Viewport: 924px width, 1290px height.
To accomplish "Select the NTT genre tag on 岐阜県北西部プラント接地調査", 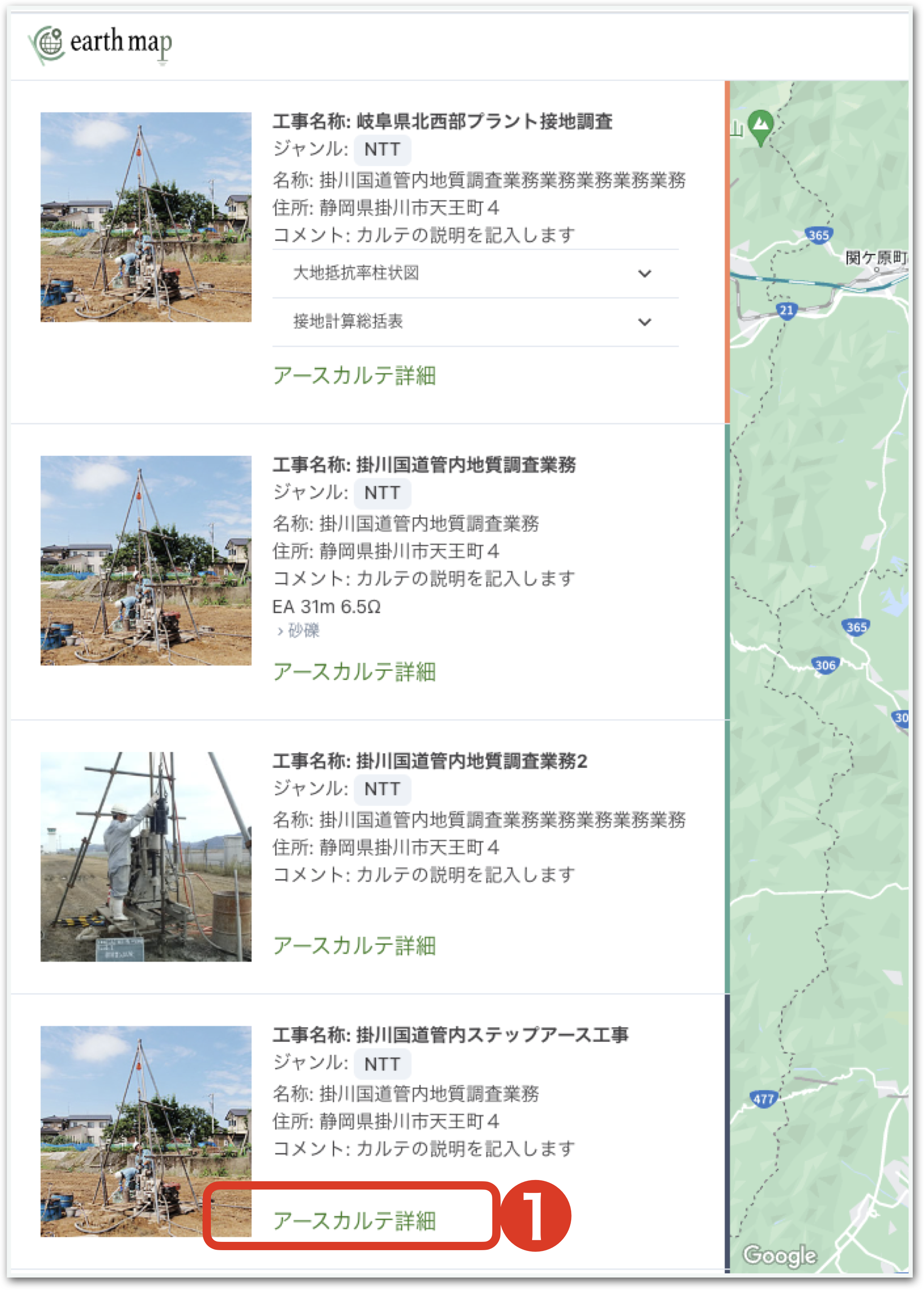I will tap(383, 149).
